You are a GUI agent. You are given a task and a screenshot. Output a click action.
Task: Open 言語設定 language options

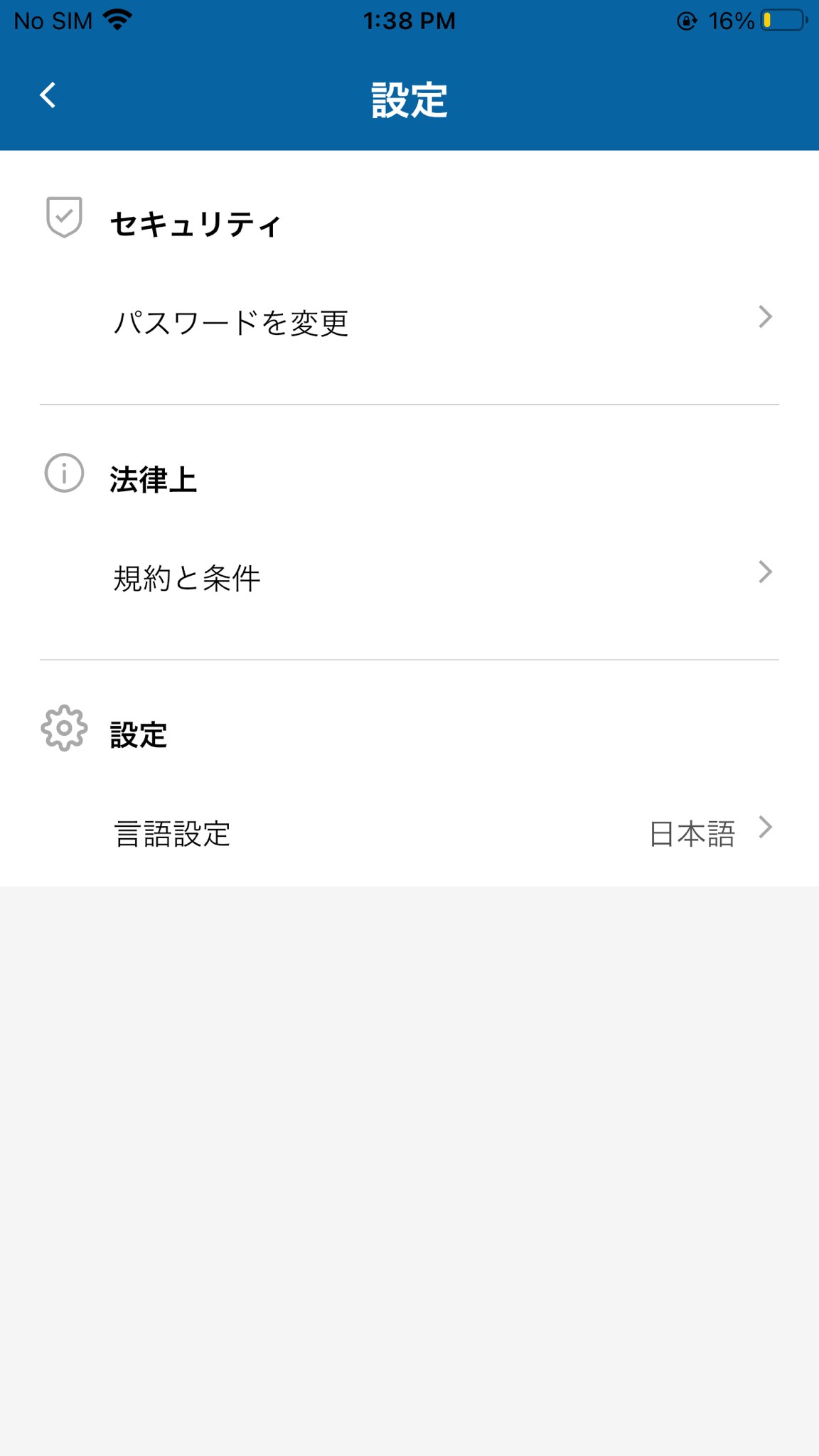click(409, 833)
